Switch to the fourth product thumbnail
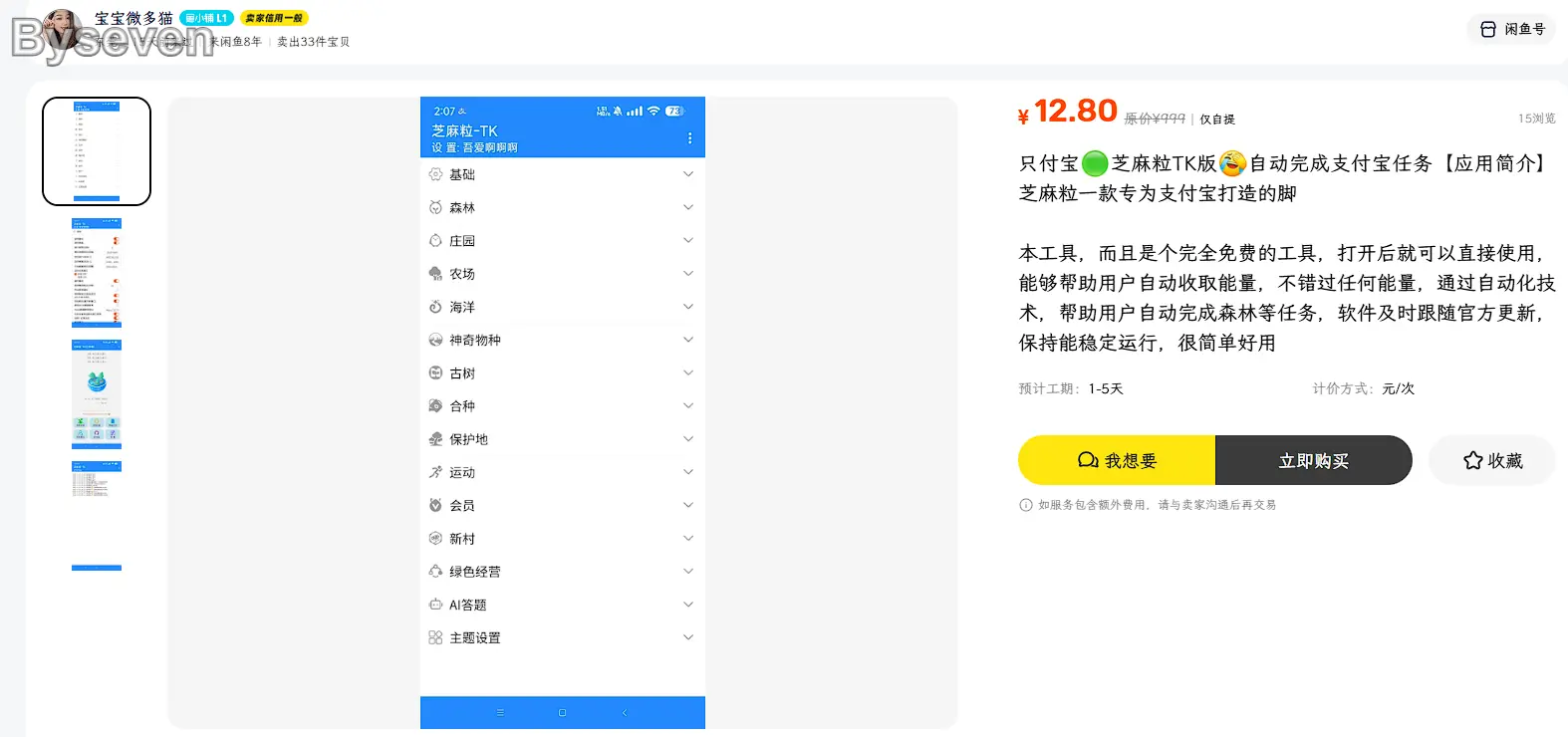This screenshot has height=737, width=1568. [x=97, y=515]
